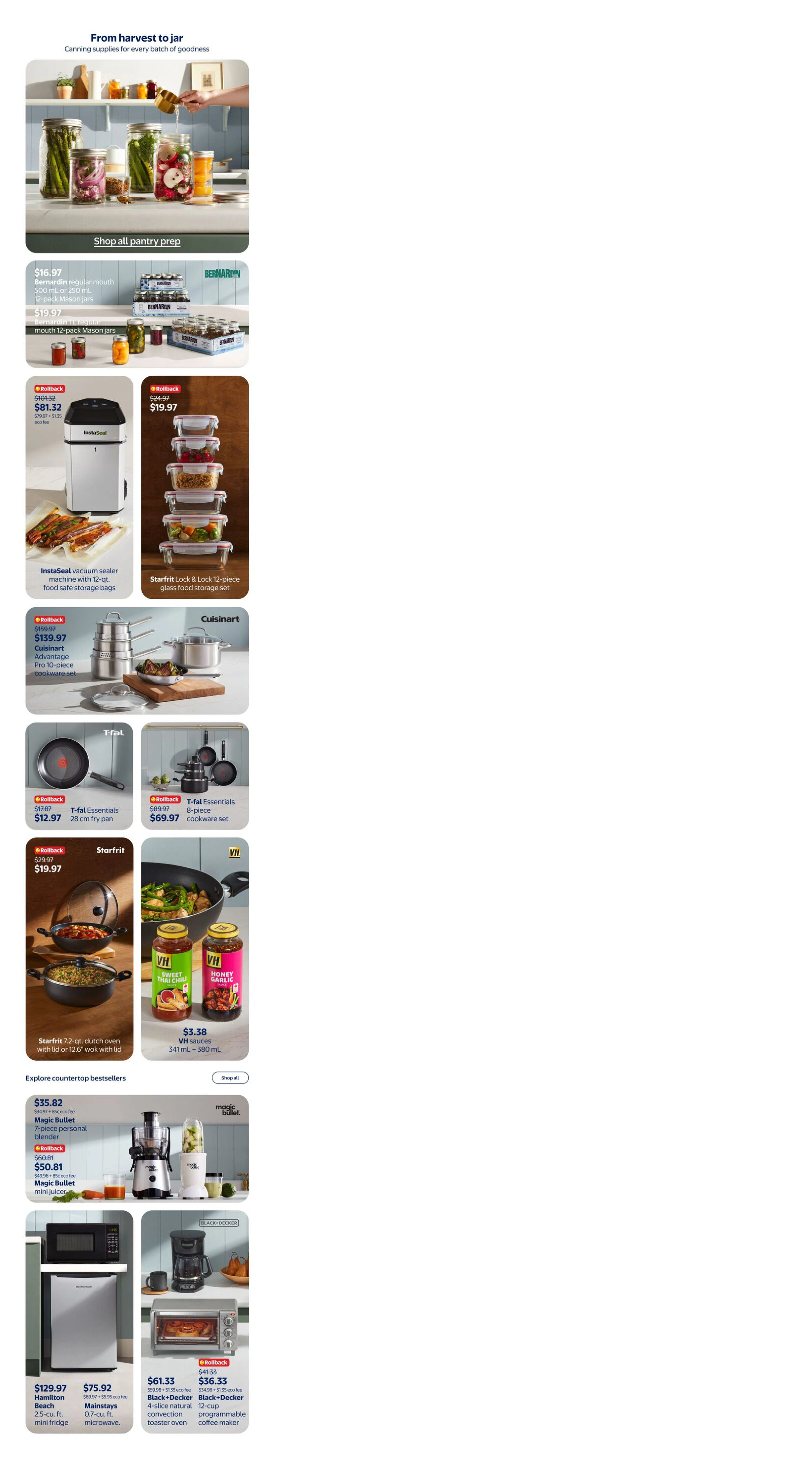Open Starfrit Lock & Lock storage set tile

pyautogui.click(x=194, y=488)
